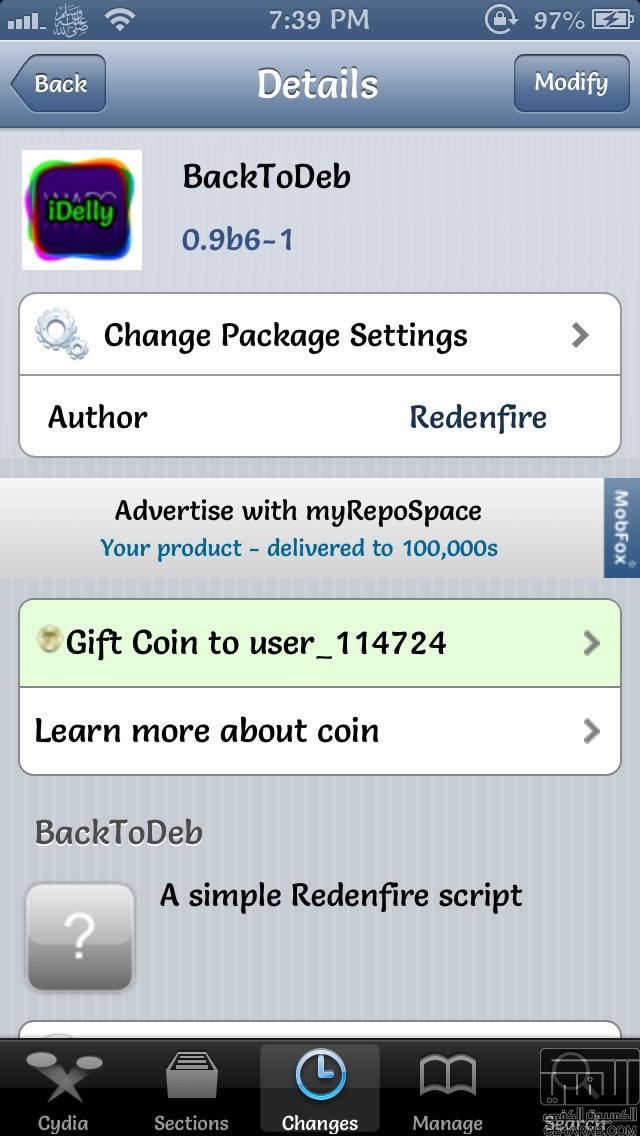The width and height of the screenshot is (640, 1136).
Task: Go back to the previous screen
Action: click(x=59, y=83)
